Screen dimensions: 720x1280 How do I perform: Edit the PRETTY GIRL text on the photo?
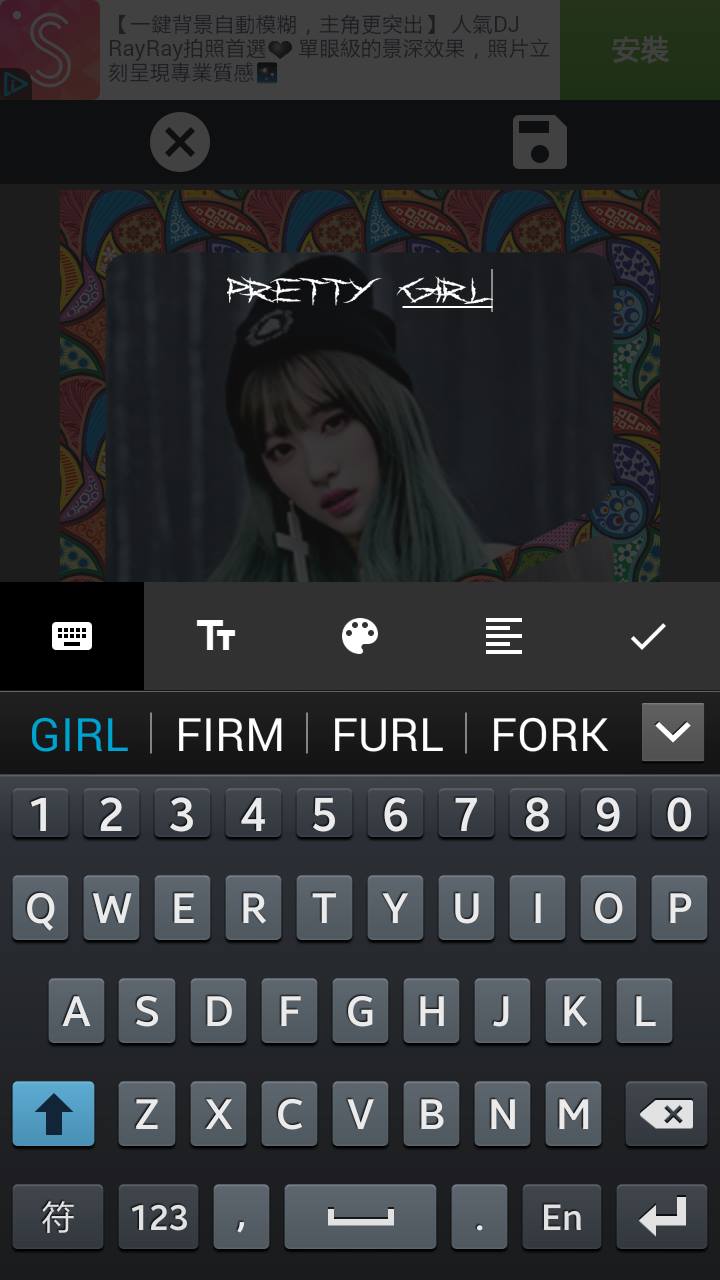359,292
